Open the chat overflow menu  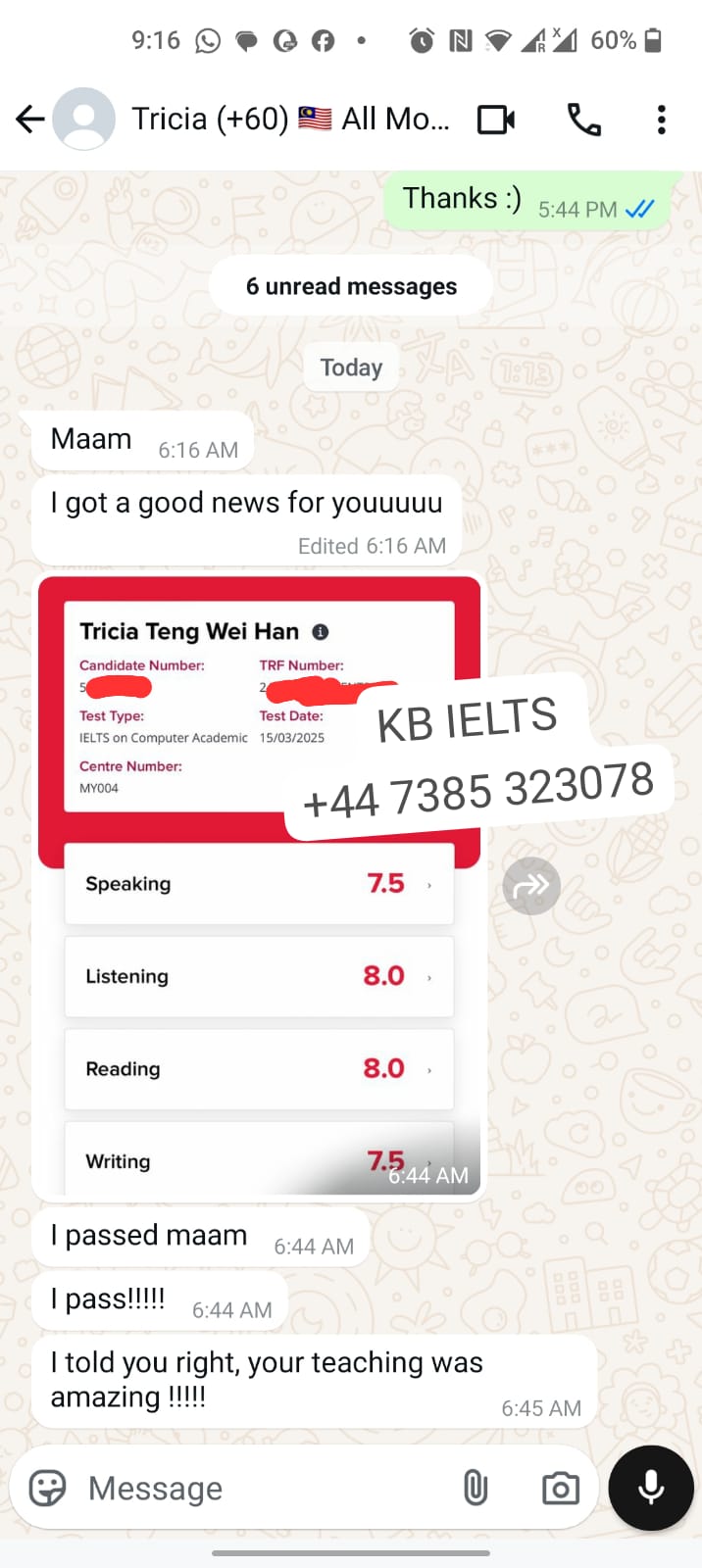(662, 120)
